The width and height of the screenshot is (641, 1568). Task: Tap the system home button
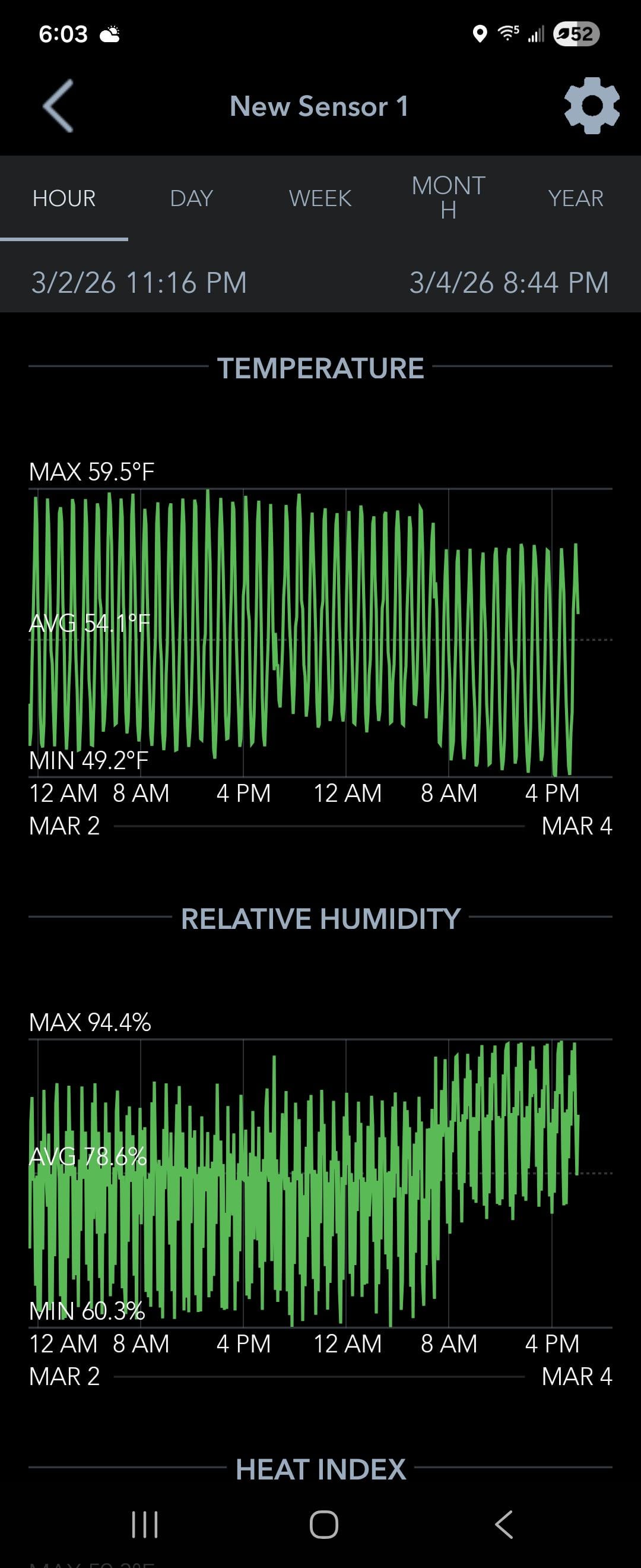point(323,1524)
